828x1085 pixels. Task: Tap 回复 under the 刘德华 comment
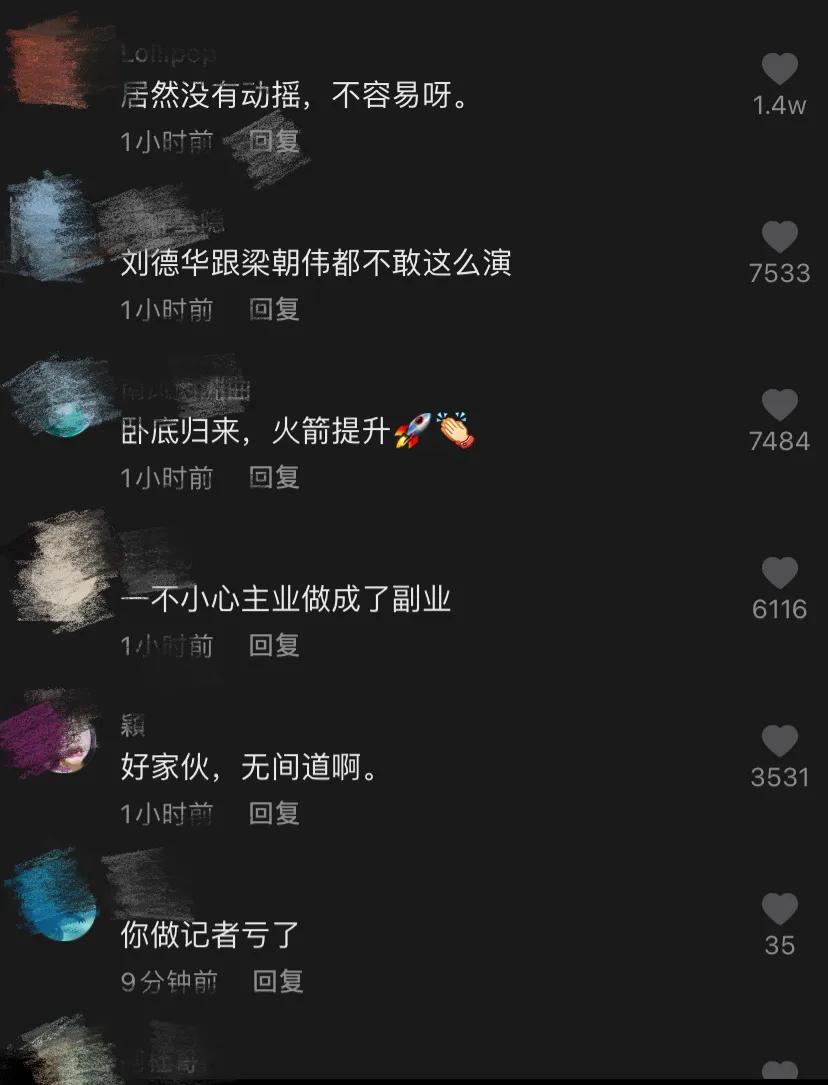tap(275, 312)
